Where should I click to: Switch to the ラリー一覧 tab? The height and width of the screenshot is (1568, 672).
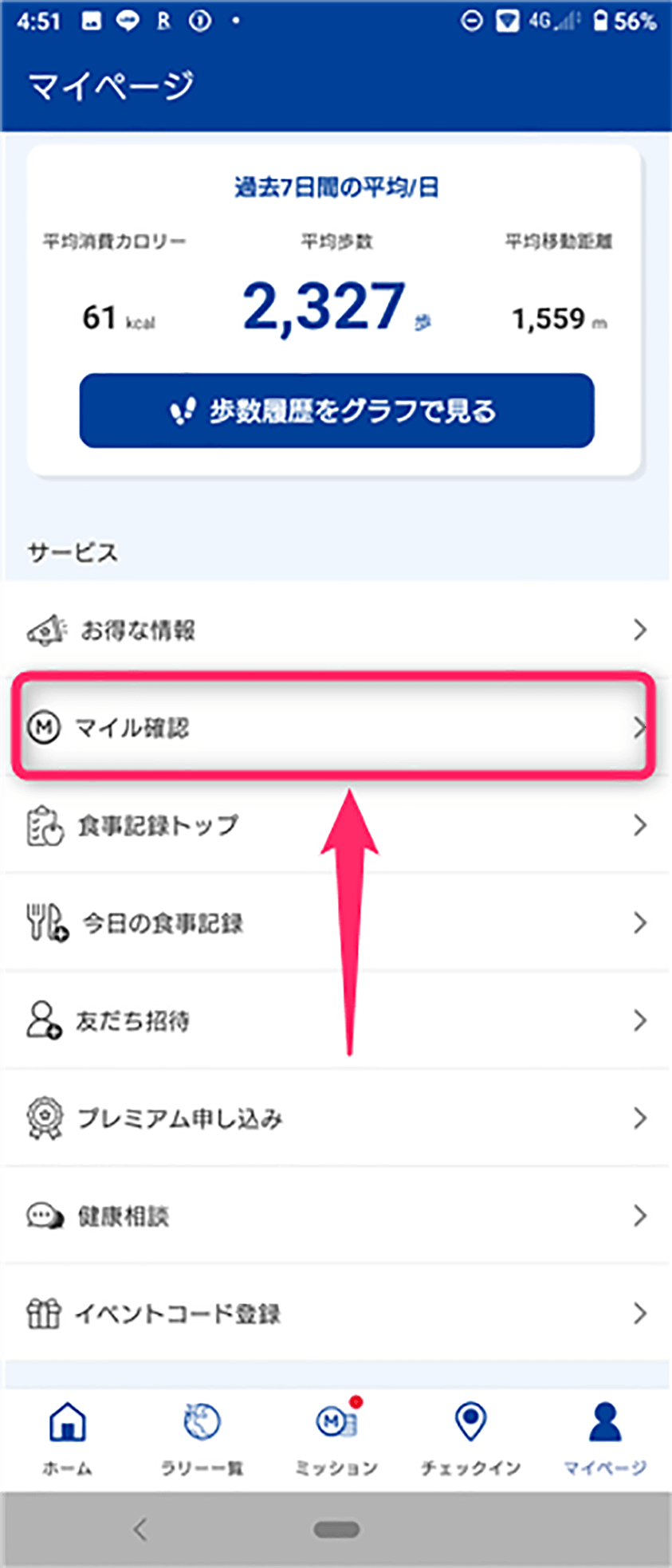(202, 1439)
